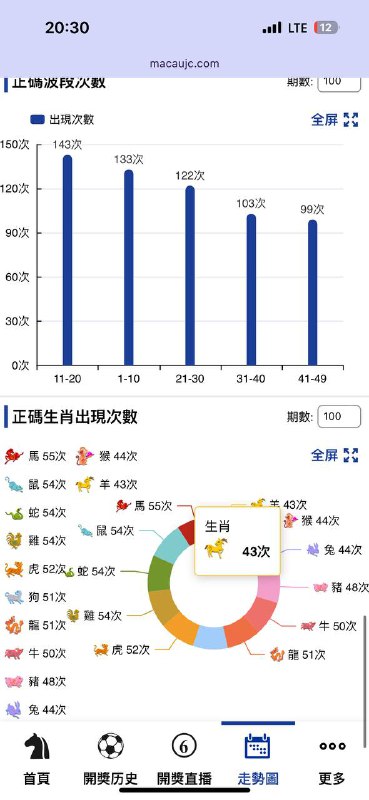Toggle the 馬 55次 legend item
369x800 pixels.
(35, 456)
